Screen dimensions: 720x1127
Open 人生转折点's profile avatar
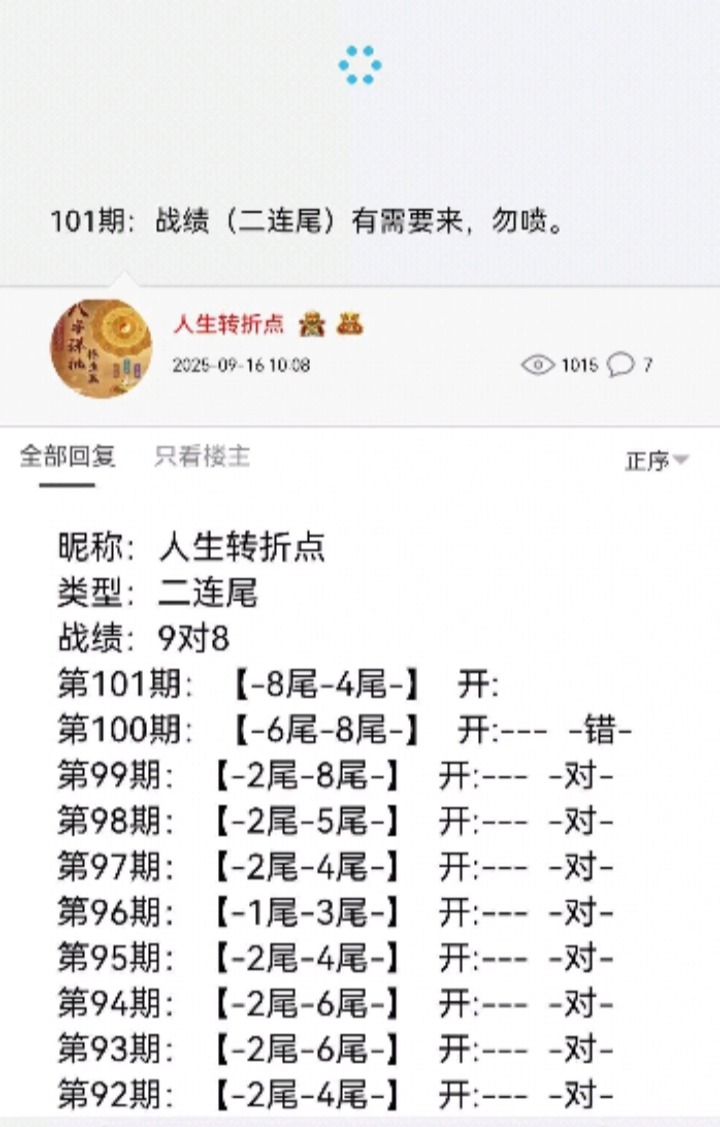point(101,349)
